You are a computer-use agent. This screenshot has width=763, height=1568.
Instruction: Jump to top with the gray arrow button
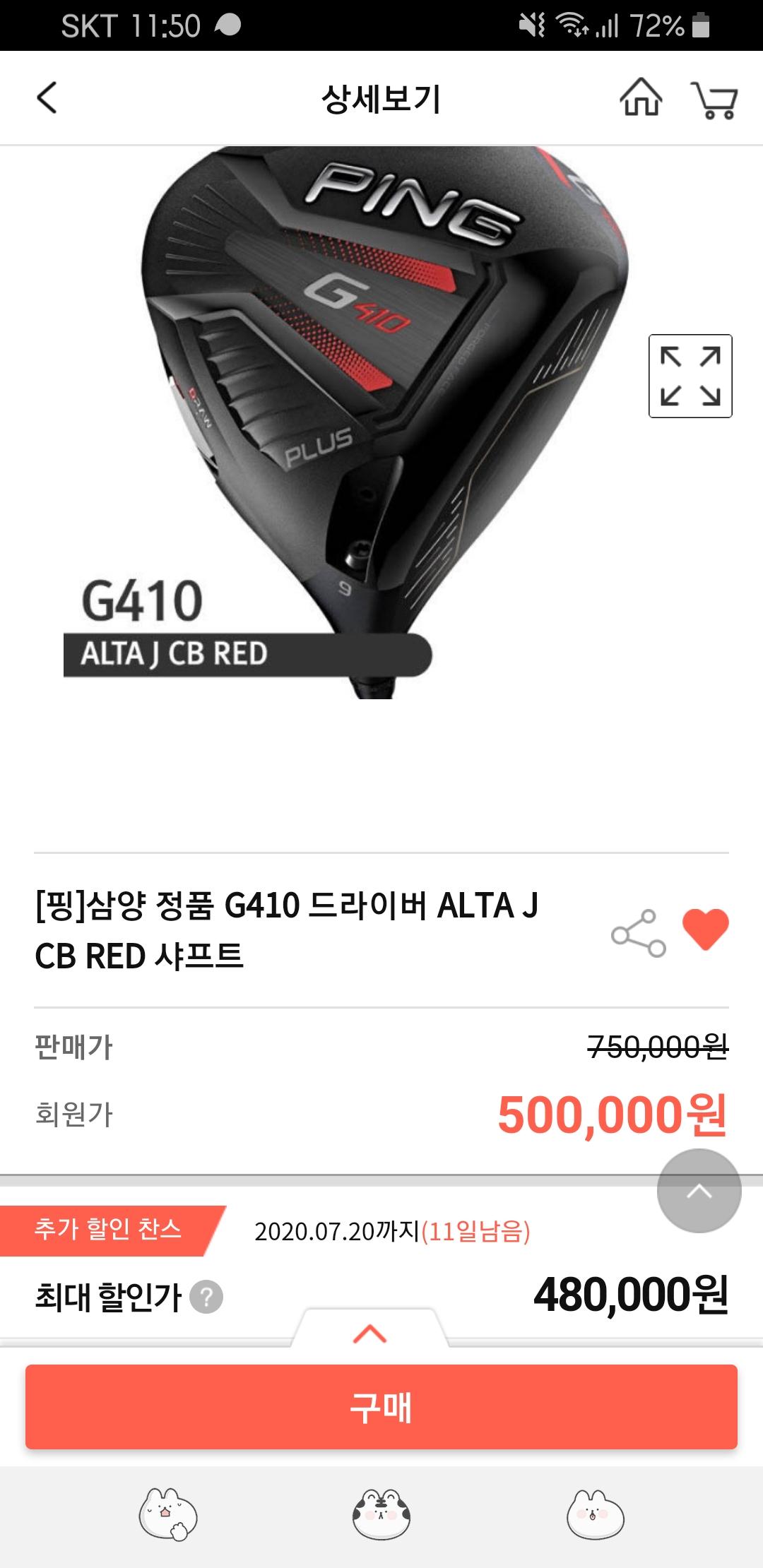[x=699, y=1192]
